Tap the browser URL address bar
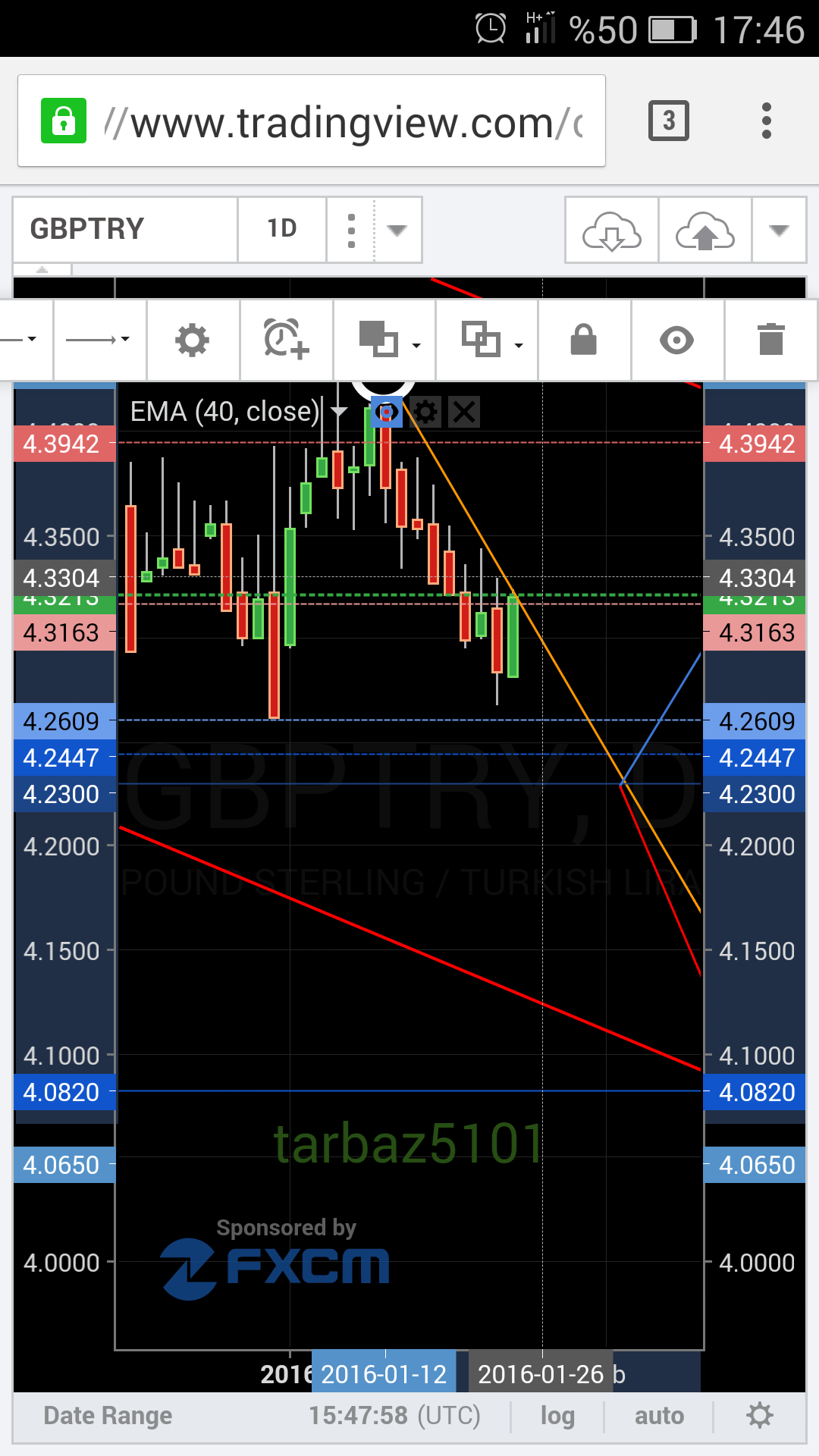The width and height of the screenshot is (819, 1456). click(311, 121)
